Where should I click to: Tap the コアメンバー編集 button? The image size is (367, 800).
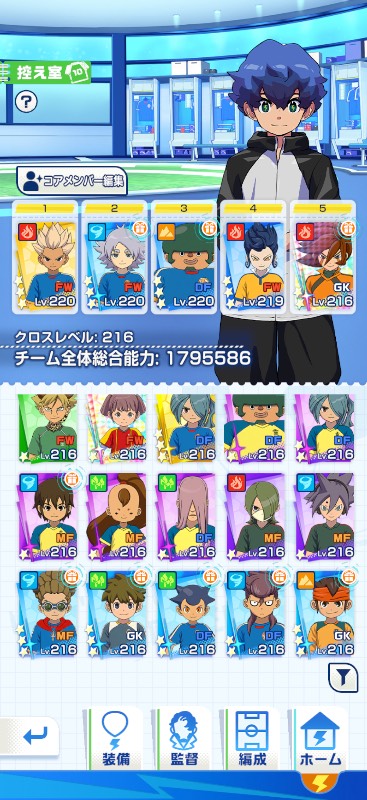click(71, 181)
